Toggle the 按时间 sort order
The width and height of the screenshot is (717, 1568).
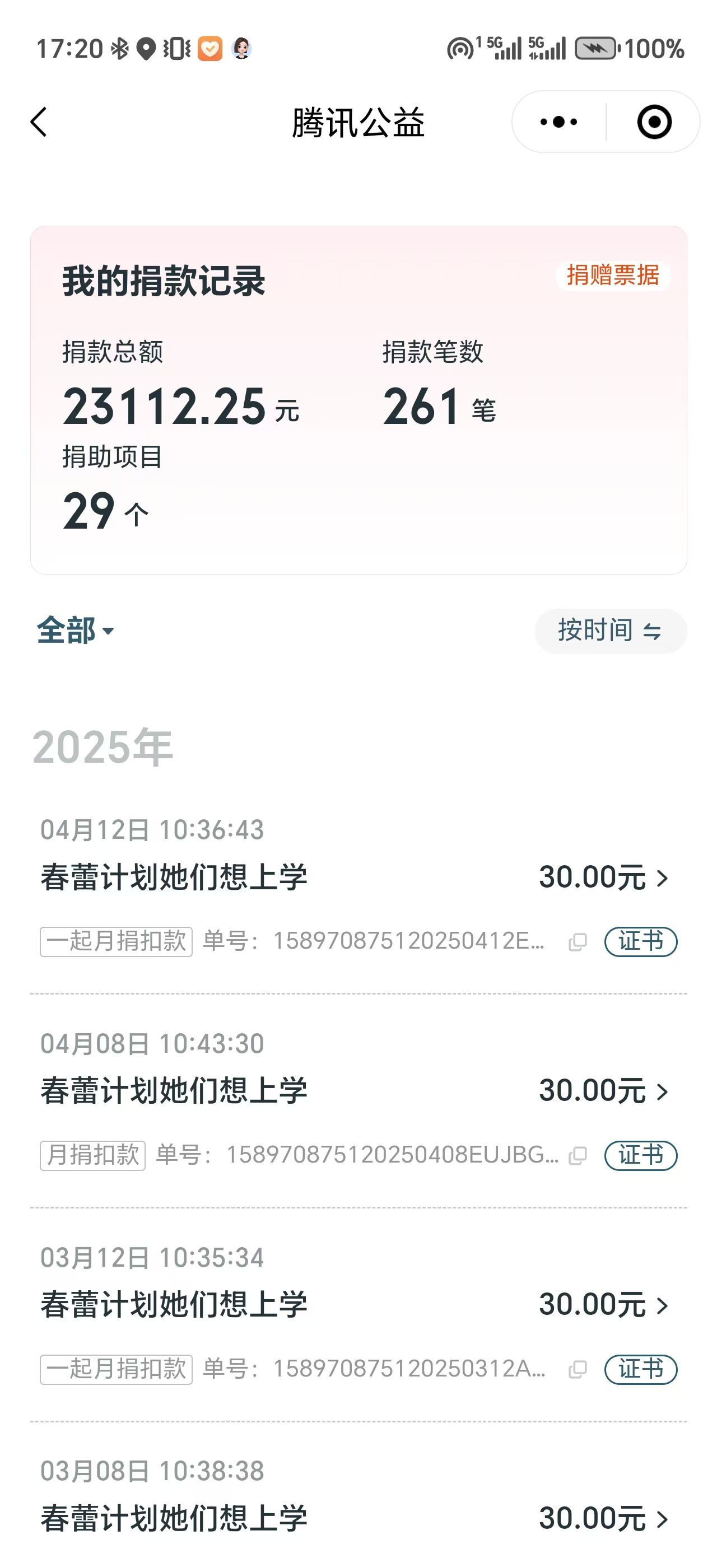[611, 631]
